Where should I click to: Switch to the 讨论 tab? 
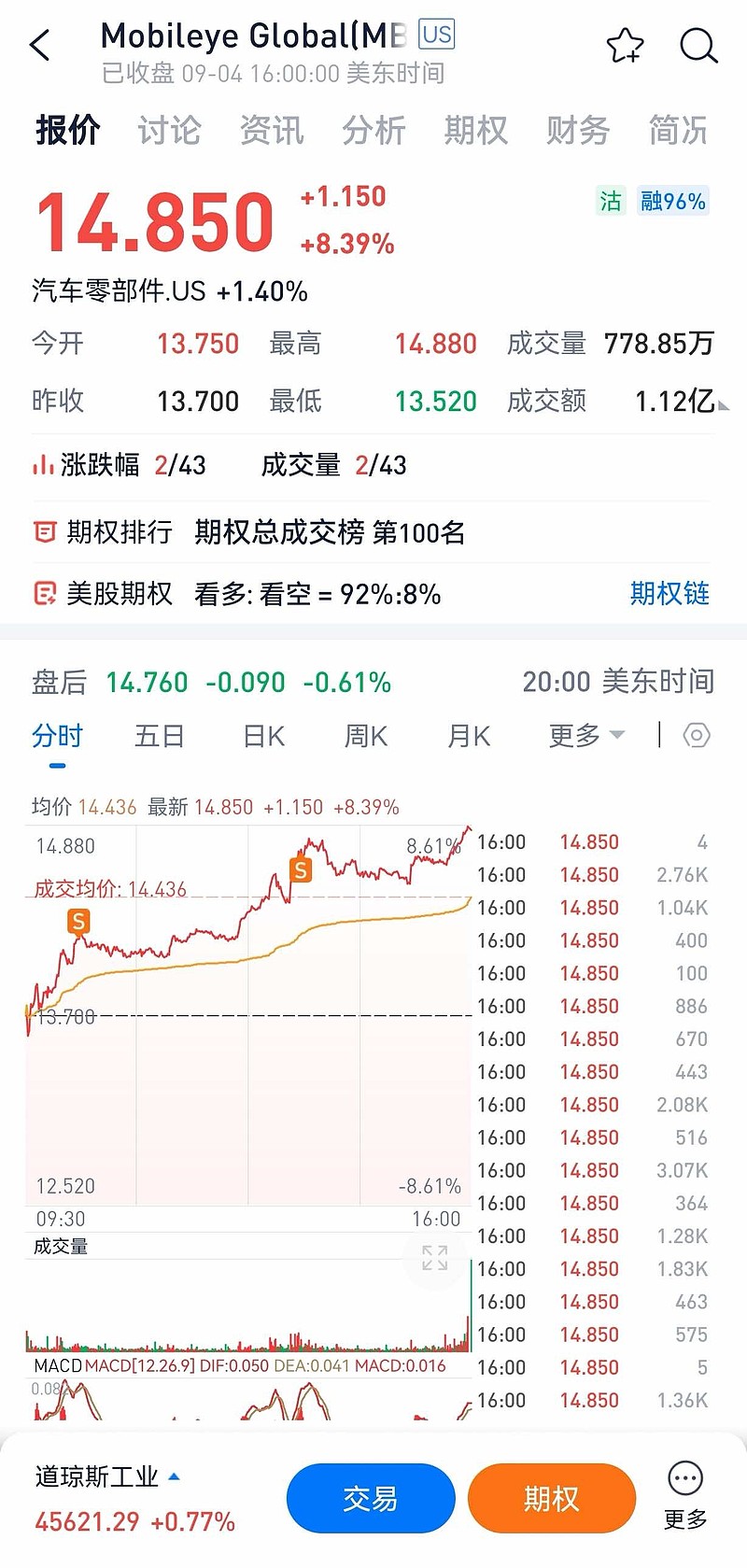pyautogui.click(x=169, y=130)
